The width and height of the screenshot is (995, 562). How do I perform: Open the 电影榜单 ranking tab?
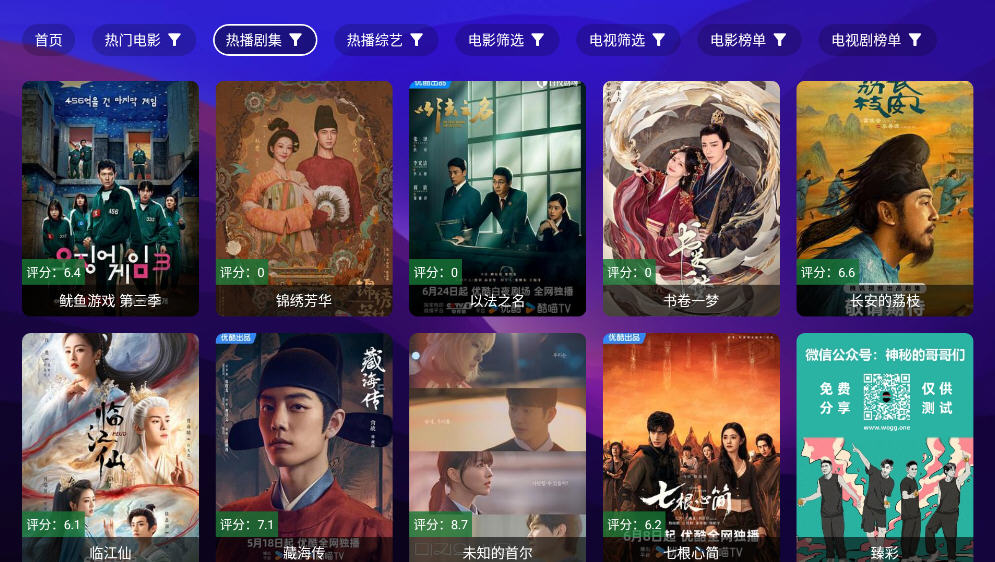pos(749,40)
